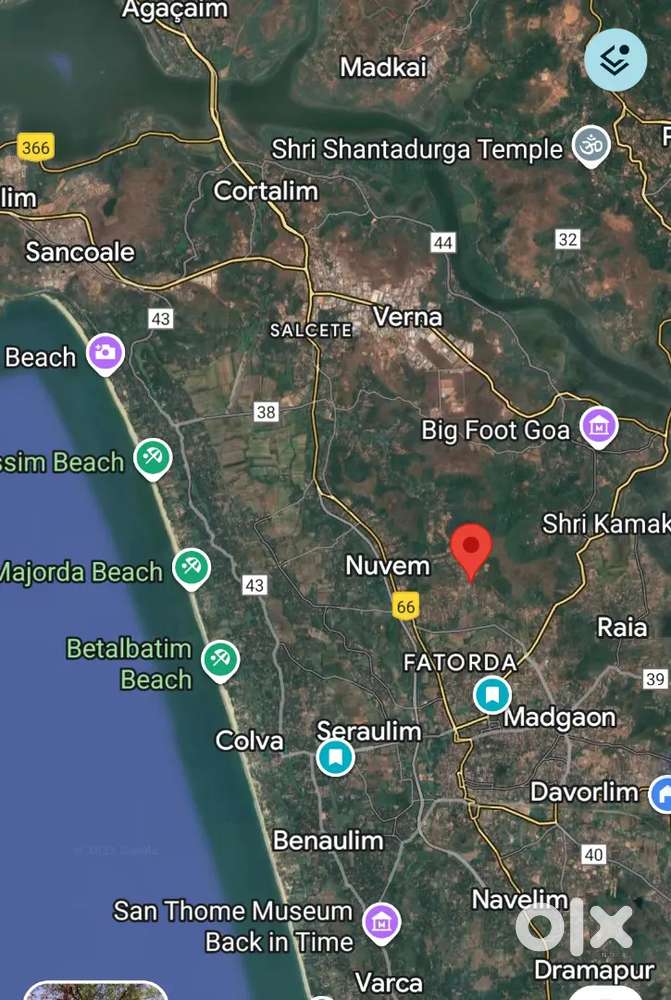Image resolution: width=671 pixels, height=1000 pixels.
Task: Tap the saved place marker near Seraulim
Action: (335, 757)
